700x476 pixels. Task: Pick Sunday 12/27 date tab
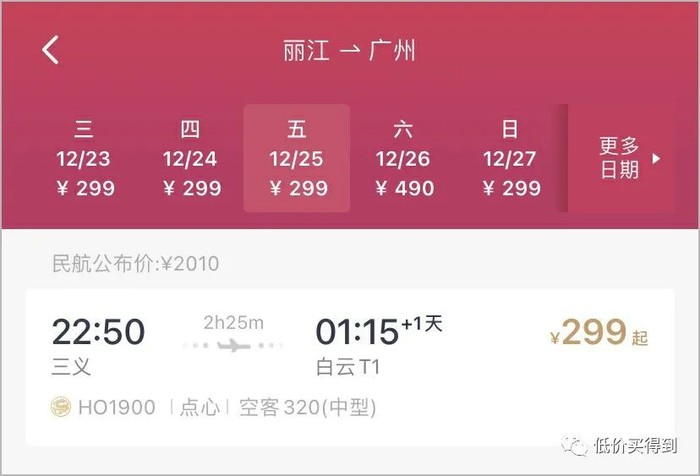tap(510, 158)
